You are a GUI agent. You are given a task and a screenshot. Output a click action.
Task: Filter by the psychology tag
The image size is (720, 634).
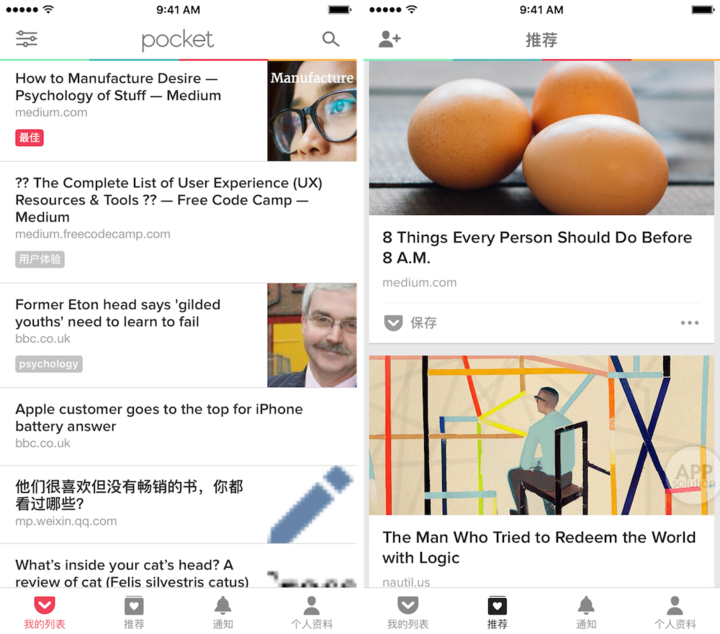[x=49, y=364]
